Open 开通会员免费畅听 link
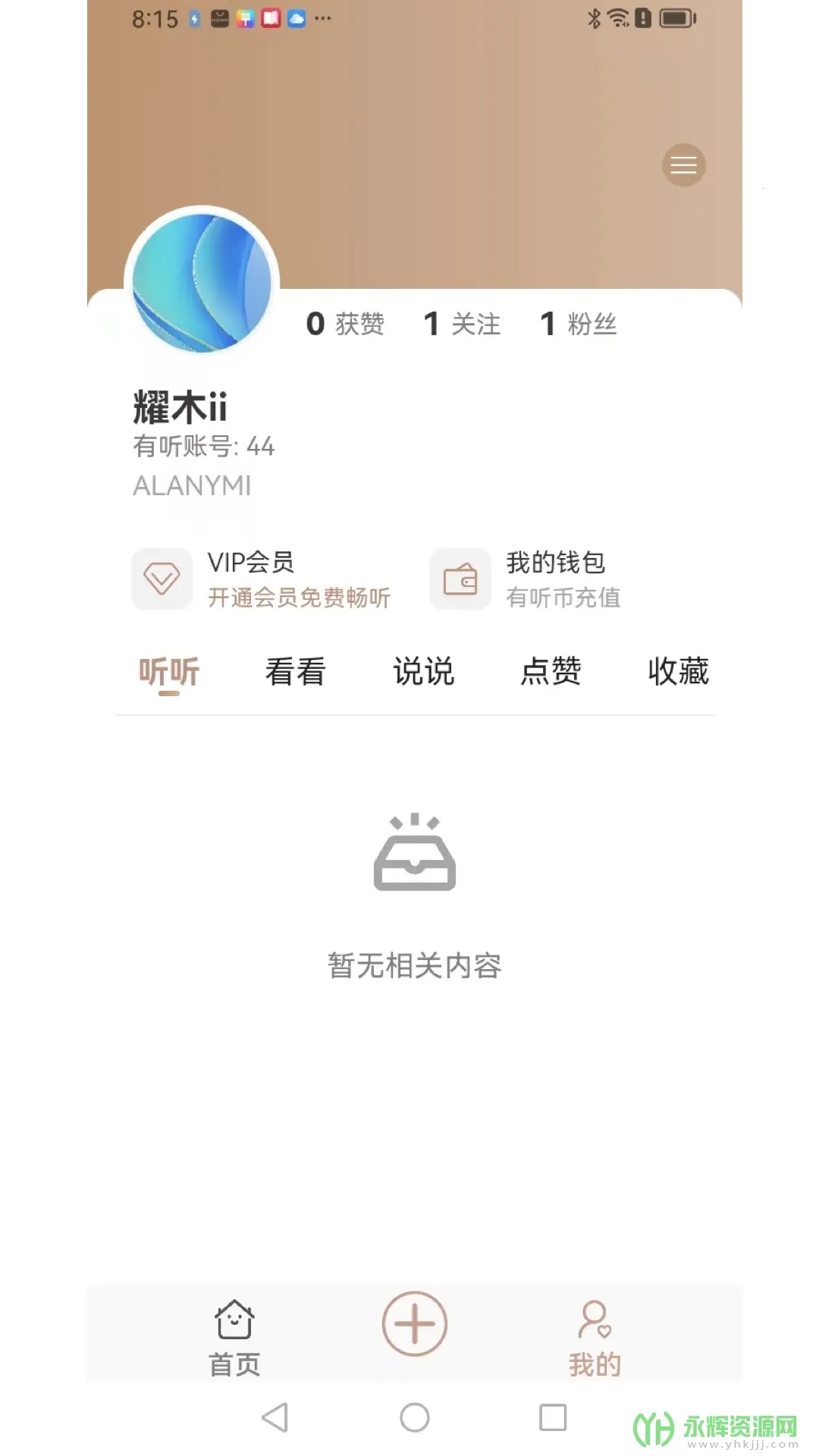 coord(300,598)
